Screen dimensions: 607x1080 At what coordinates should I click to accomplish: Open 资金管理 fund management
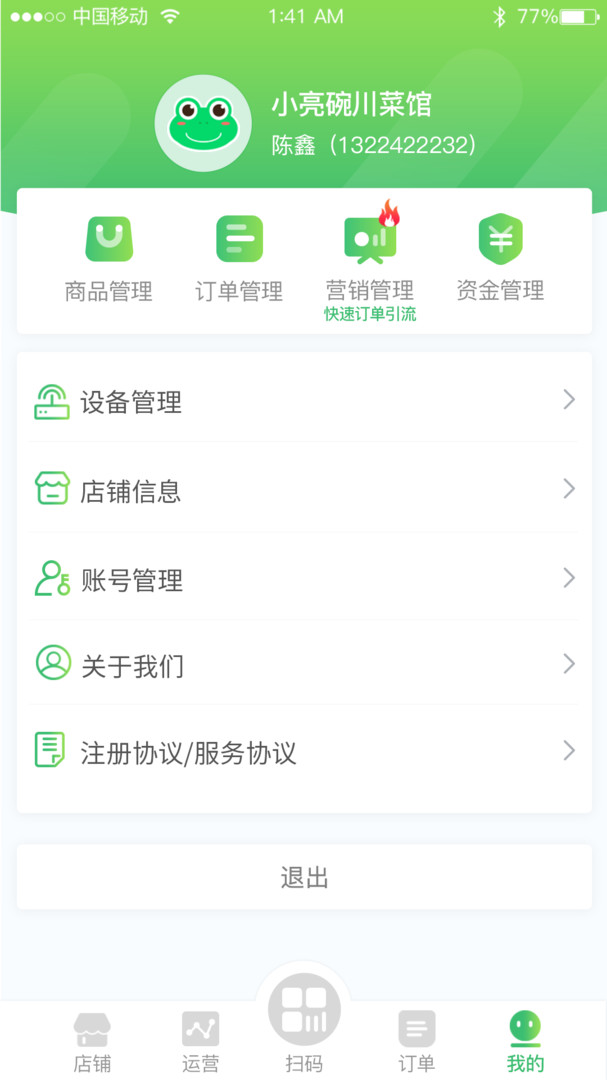(x=500, y=258)
